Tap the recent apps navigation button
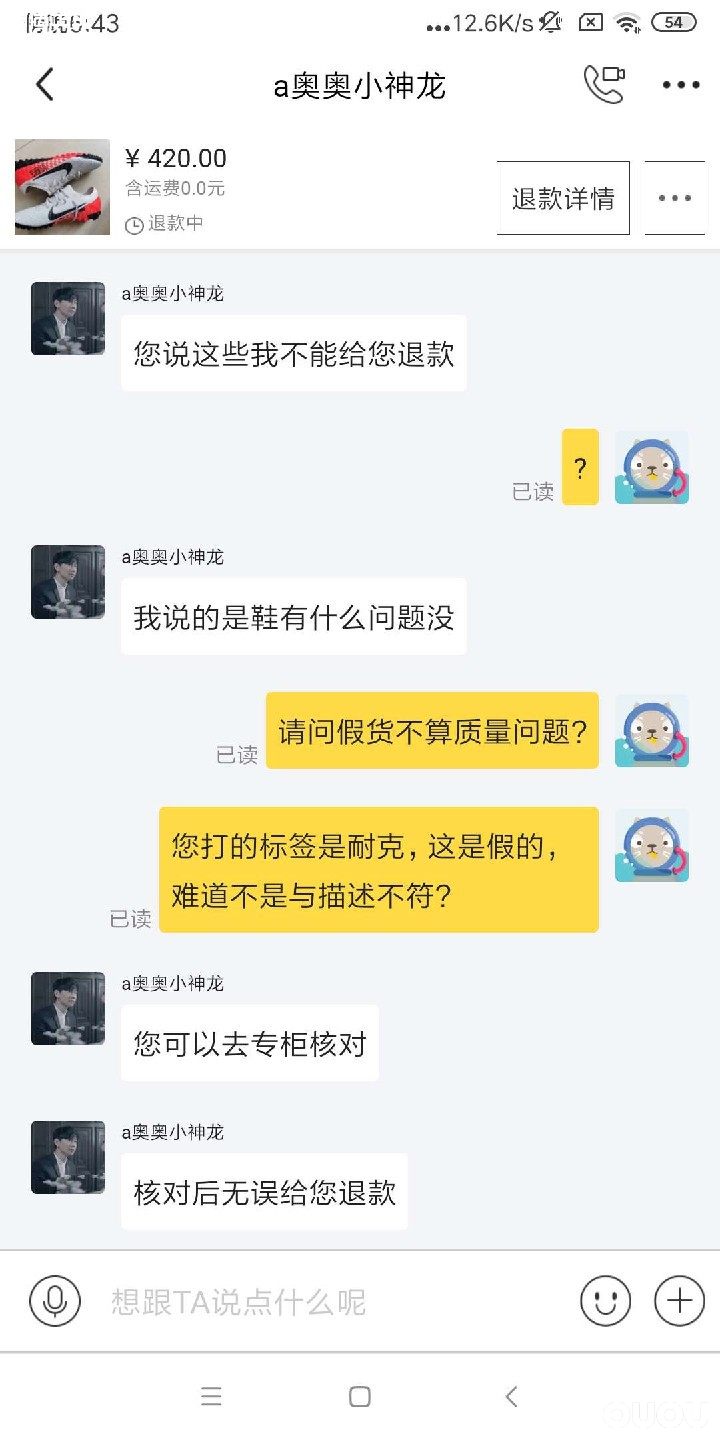This screenshot has height=1440, width=720. 212,1396
